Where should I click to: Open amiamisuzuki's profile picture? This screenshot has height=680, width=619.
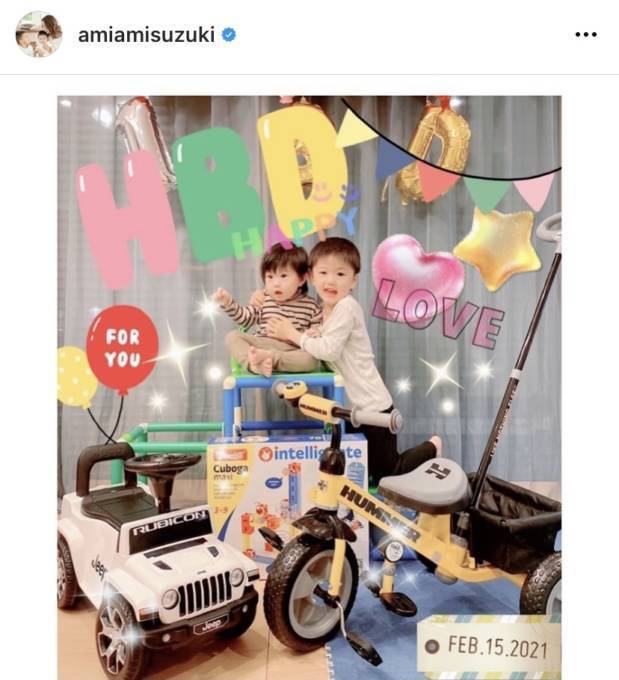click(x=38, y=35)
